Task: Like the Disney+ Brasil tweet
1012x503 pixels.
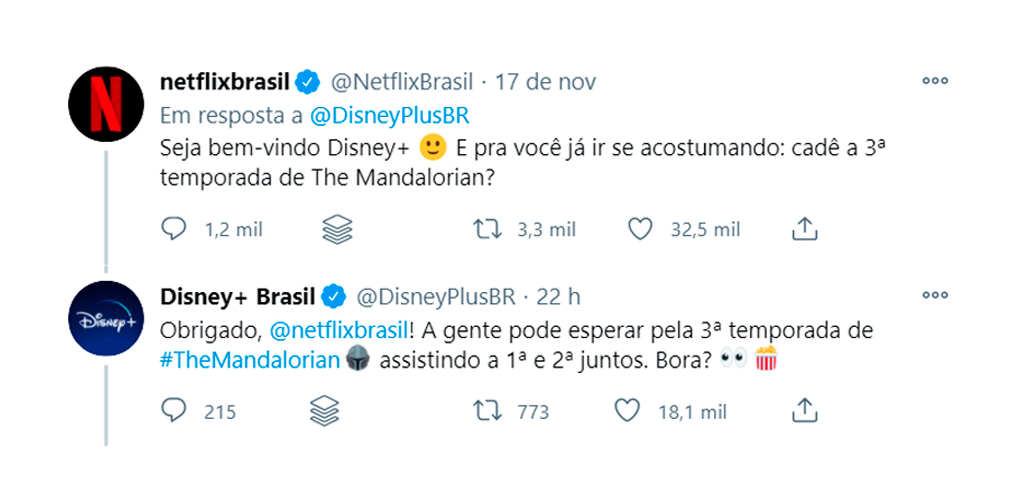Action: pos(626,411)
